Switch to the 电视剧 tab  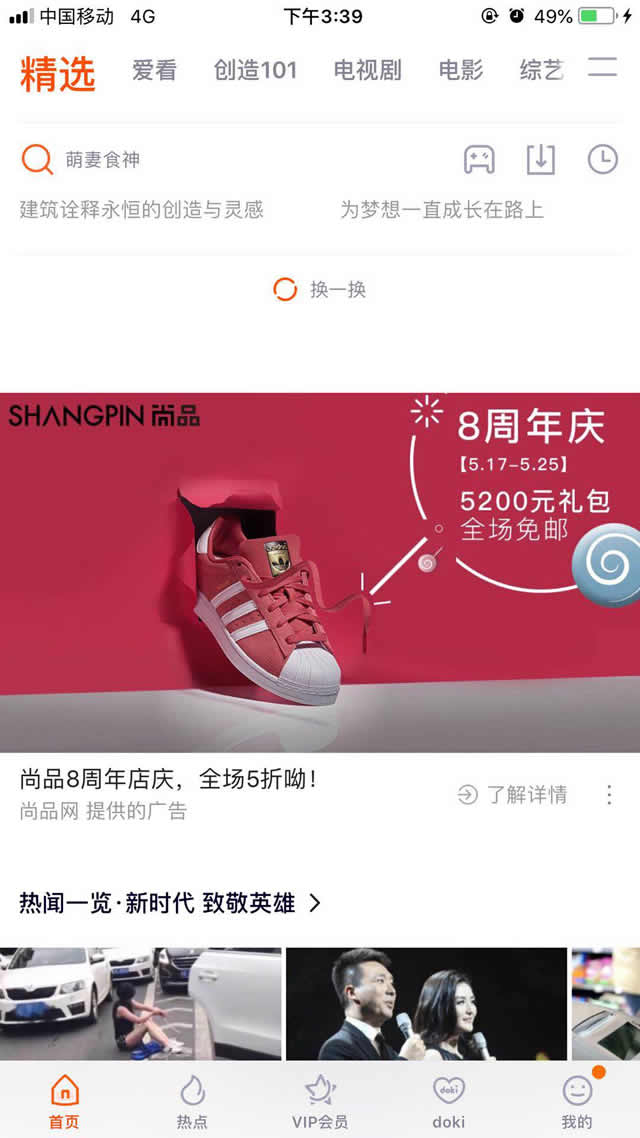367,70
